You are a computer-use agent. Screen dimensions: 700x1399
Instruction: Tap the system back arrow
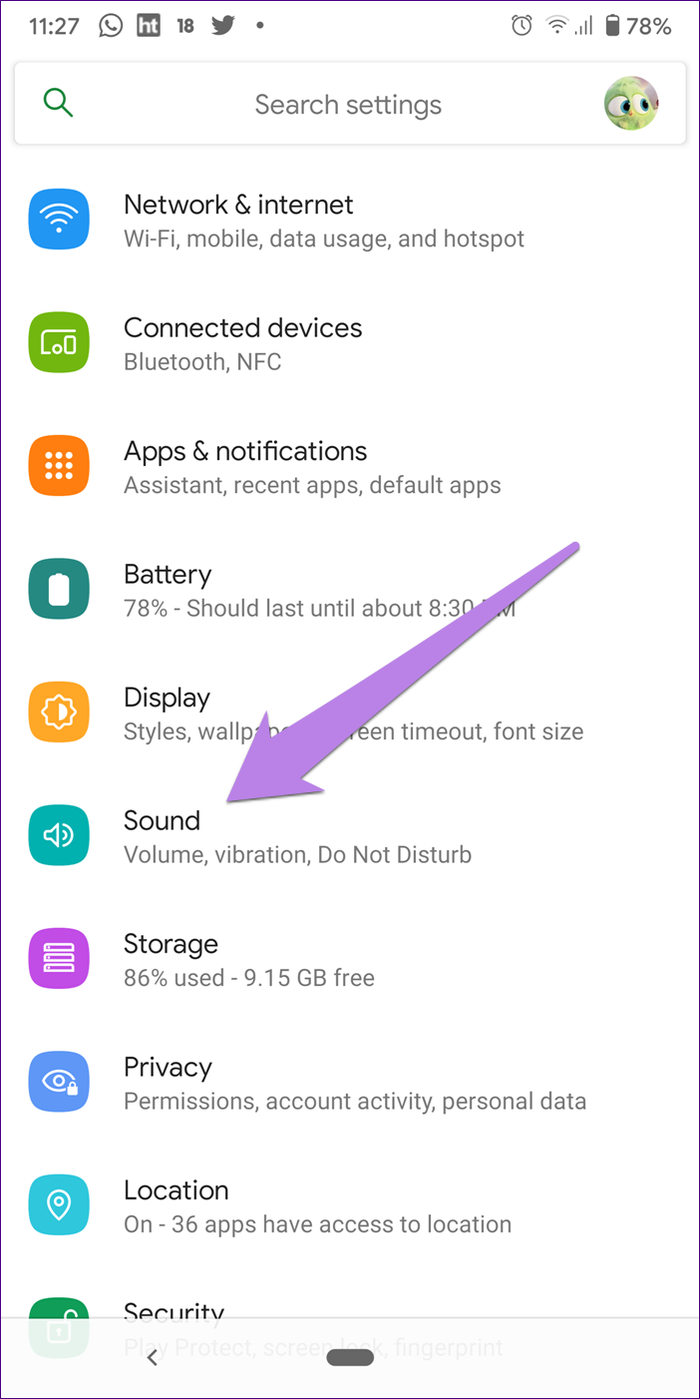152,1358
